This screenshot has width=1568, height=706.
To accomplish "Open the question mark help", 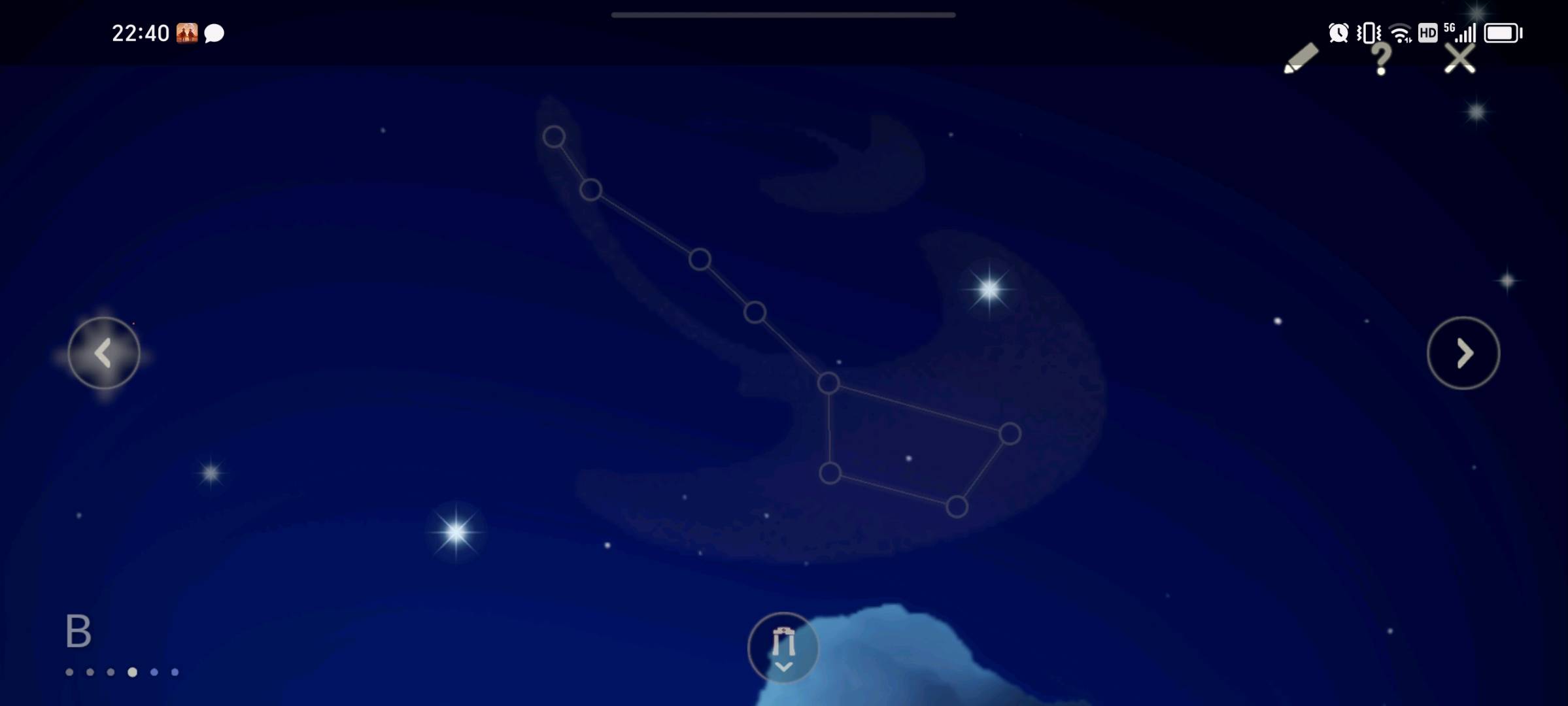I will click(1380, 59).
